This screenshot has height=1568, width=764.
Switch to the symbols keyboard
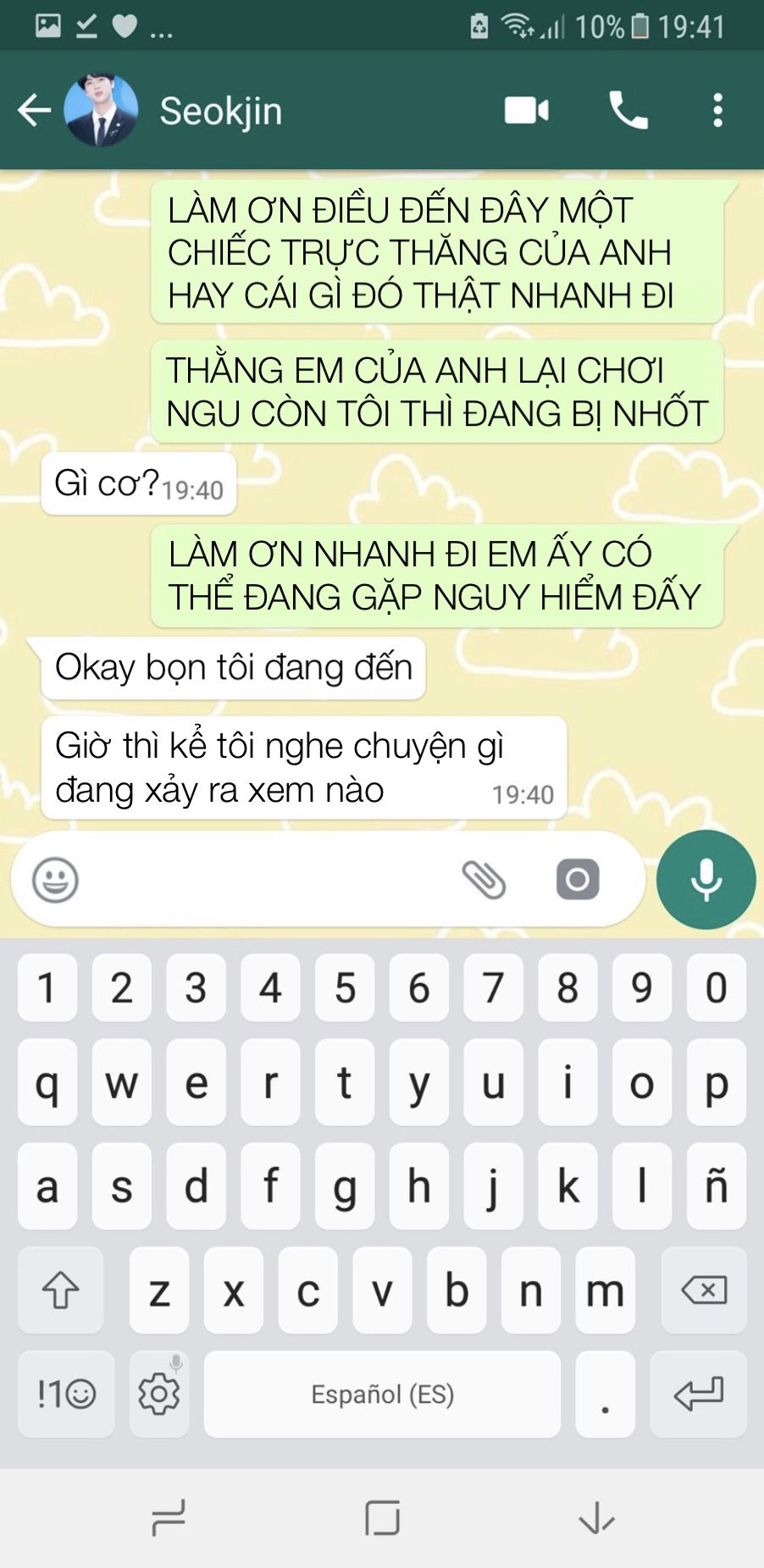[x=66, y=1394]
